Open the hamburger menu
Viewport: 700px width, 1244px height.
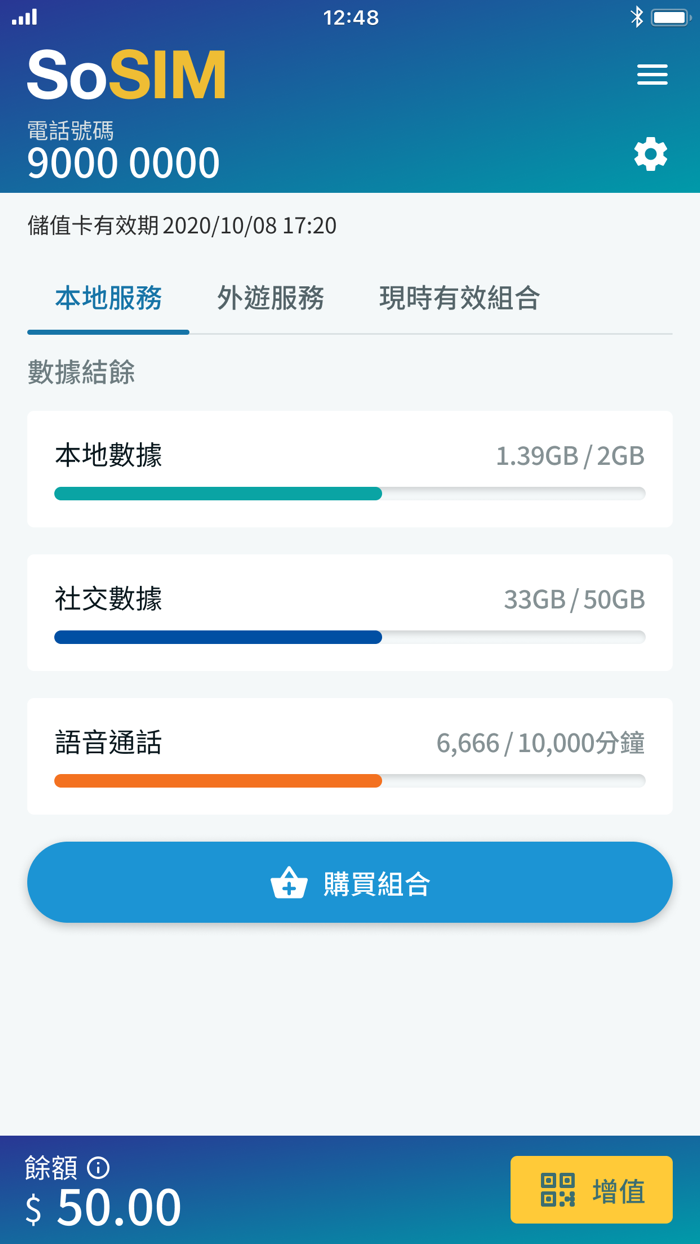click(x=652, y=75)
